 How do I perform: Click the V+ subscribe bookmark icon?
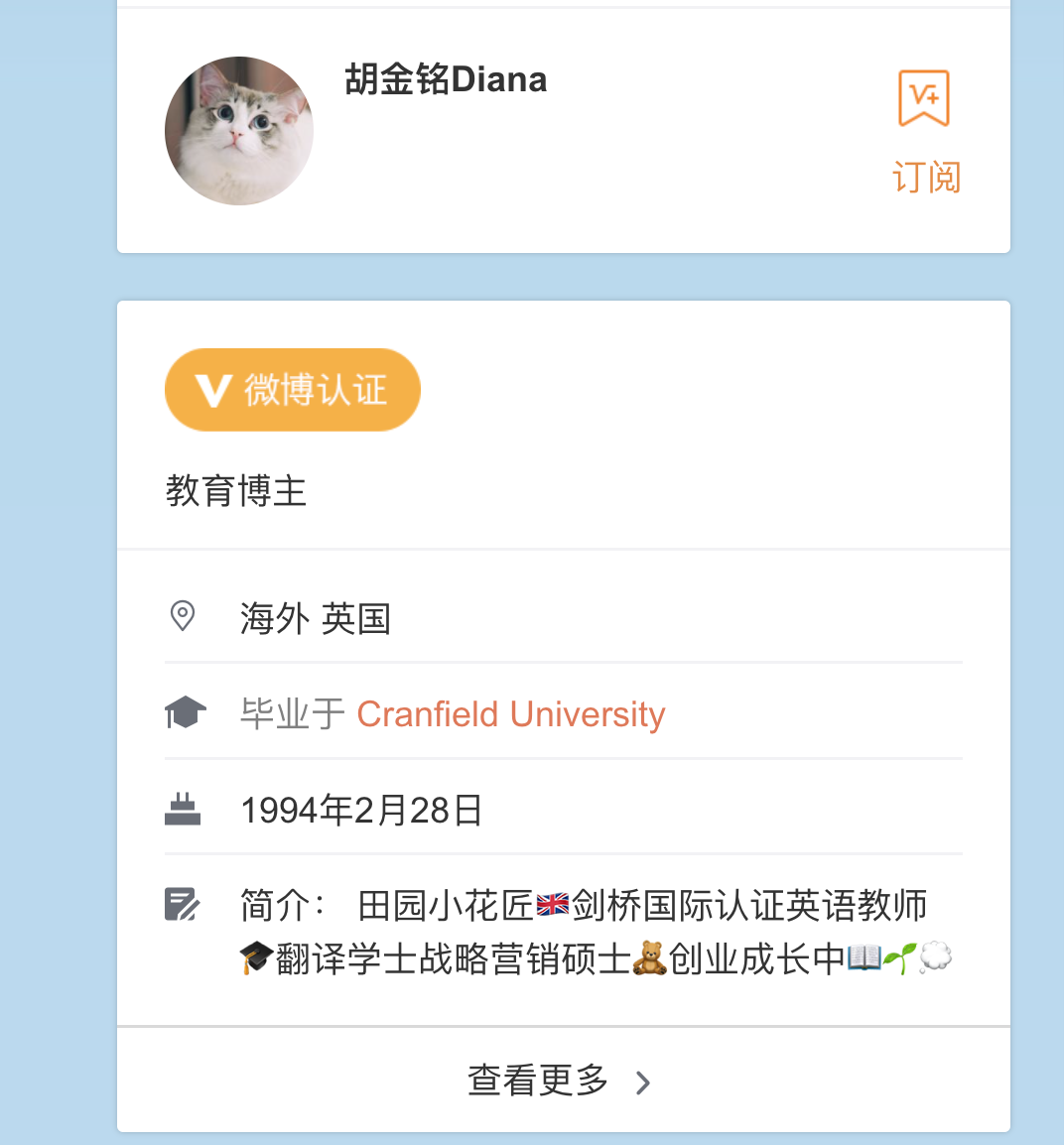925,97
